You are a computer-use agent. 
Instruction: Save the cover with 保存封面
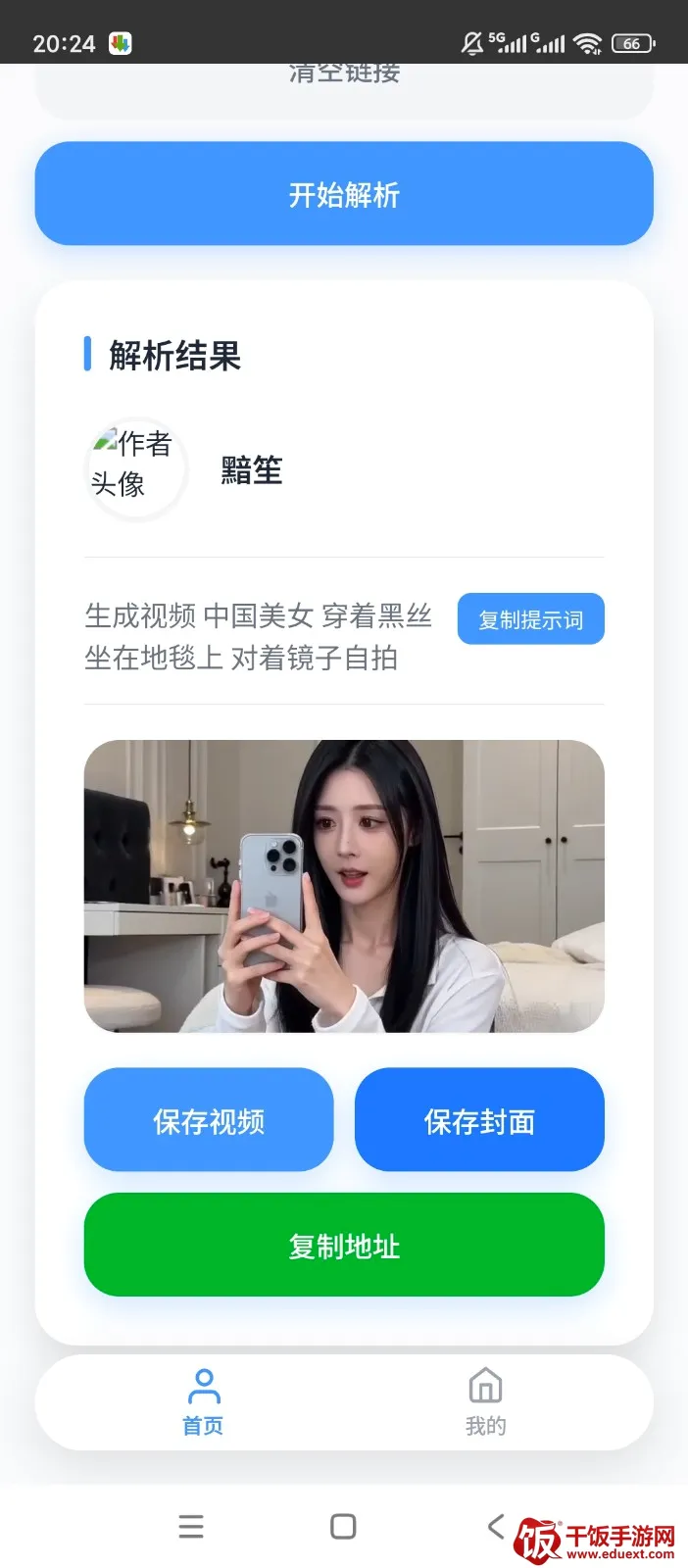(x=479, y=1120)
